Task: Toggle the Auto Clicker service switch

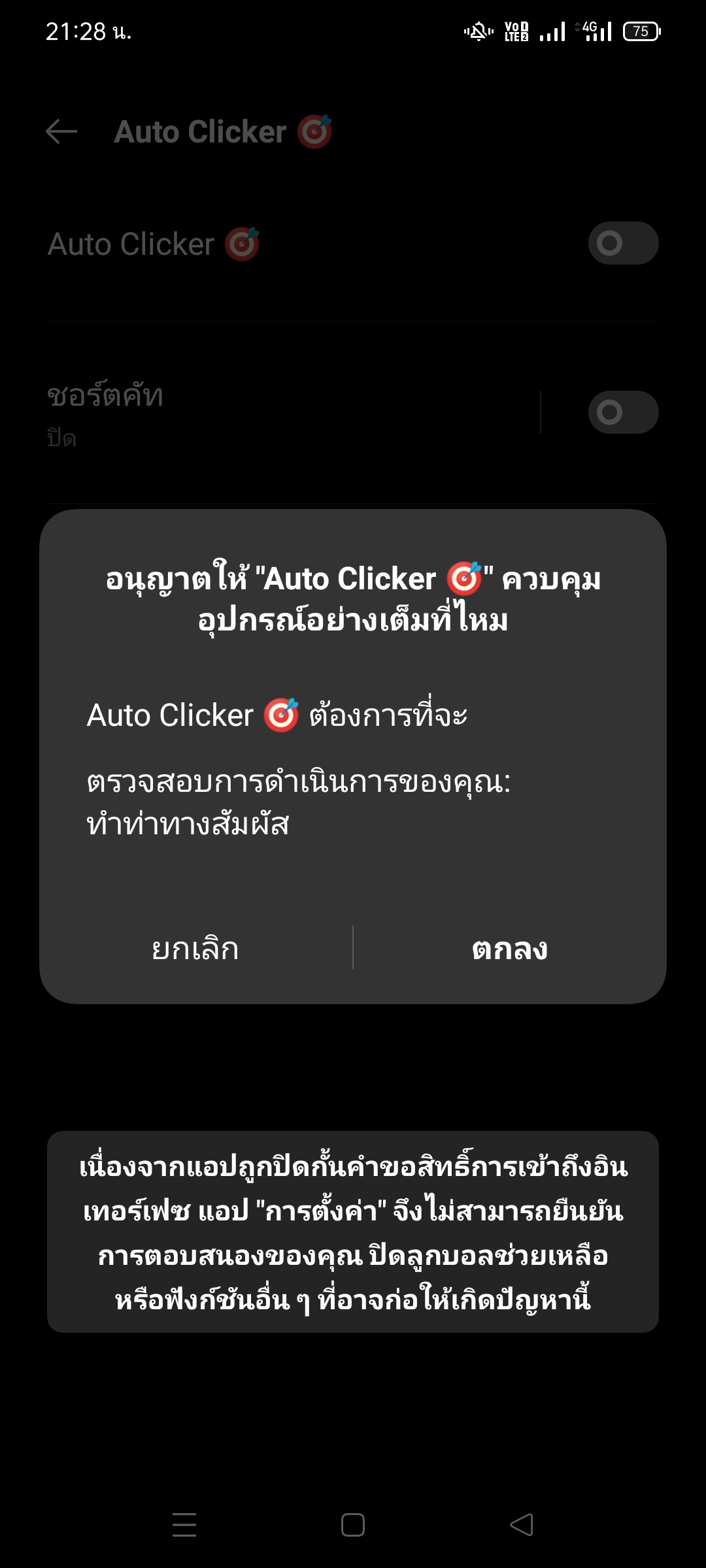Action: point(623,243)
